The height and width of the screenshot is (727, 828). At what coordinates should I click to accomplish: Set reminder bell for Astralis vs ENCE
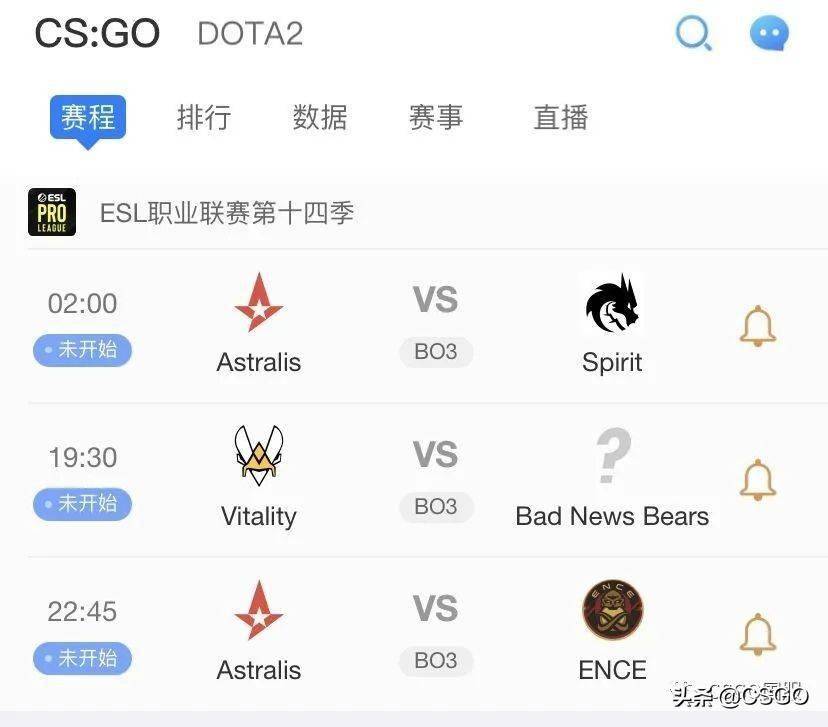pos(757,635)
